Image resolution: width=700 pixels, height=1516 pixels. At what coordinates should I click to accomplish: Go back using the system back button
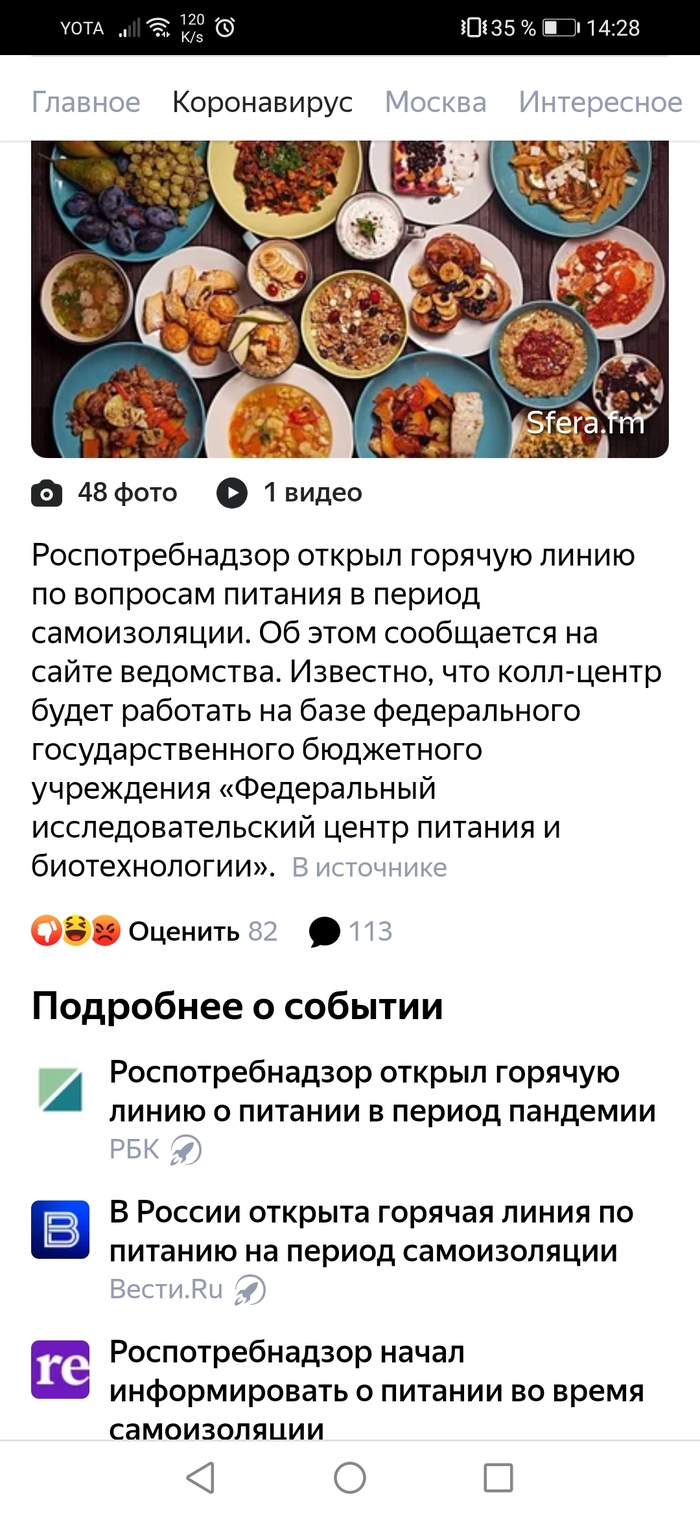coord(201,1477)
